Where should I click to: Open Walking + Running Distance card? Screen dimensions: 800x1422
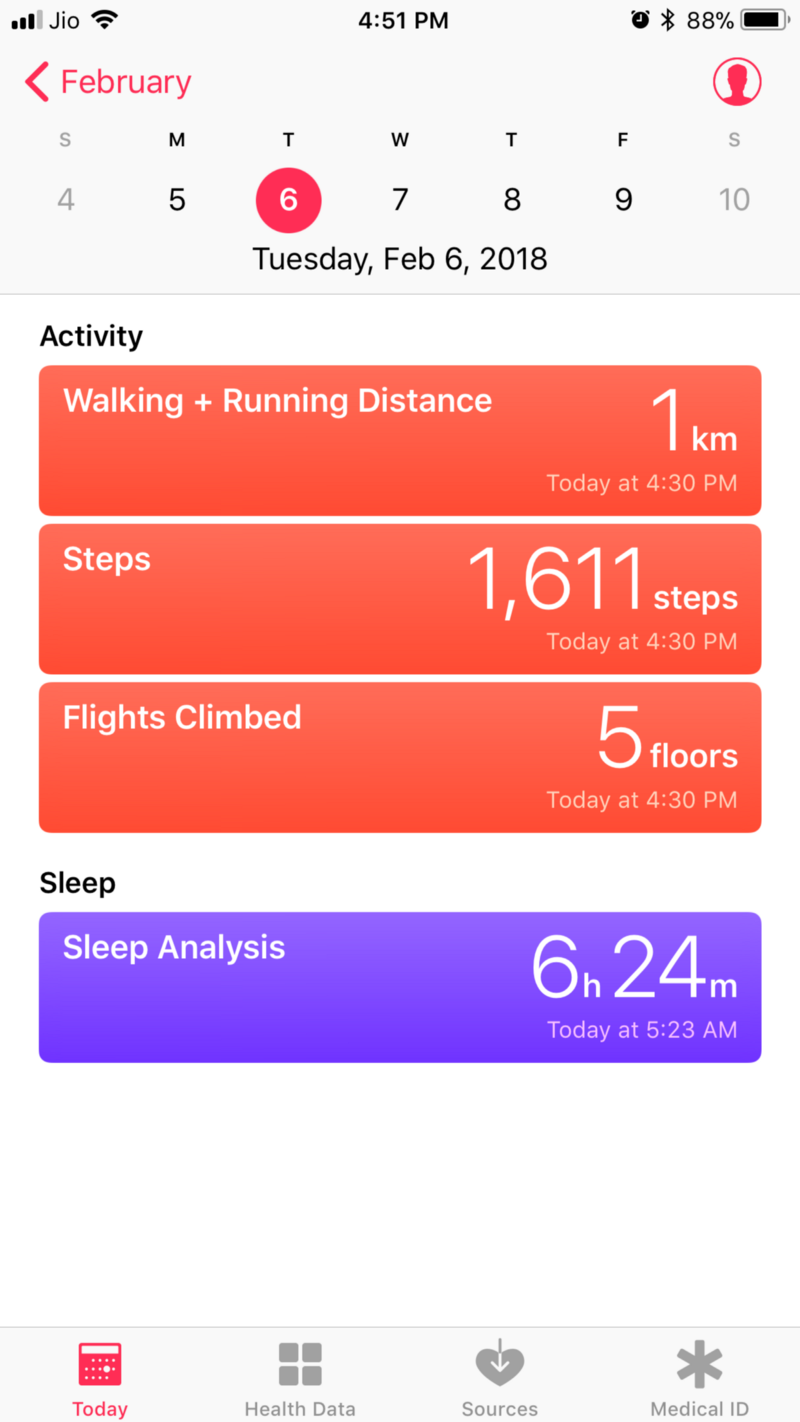(400, 440)
